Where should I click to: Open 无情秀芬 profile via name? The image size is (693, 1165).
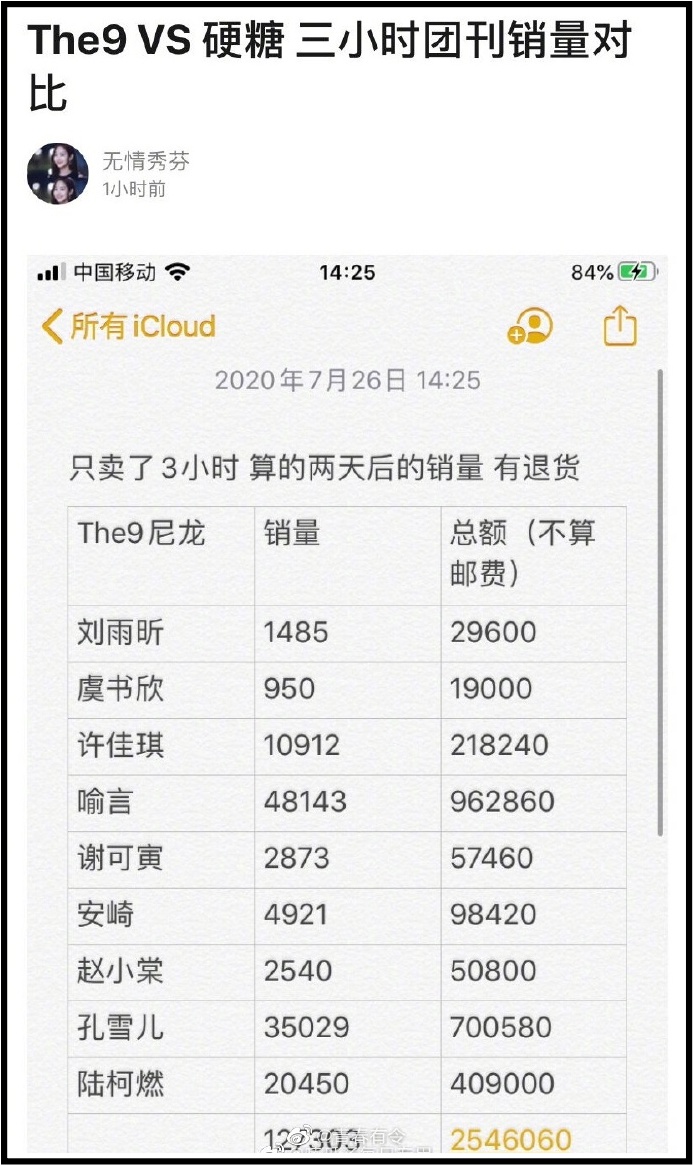(x=145, y=160)
